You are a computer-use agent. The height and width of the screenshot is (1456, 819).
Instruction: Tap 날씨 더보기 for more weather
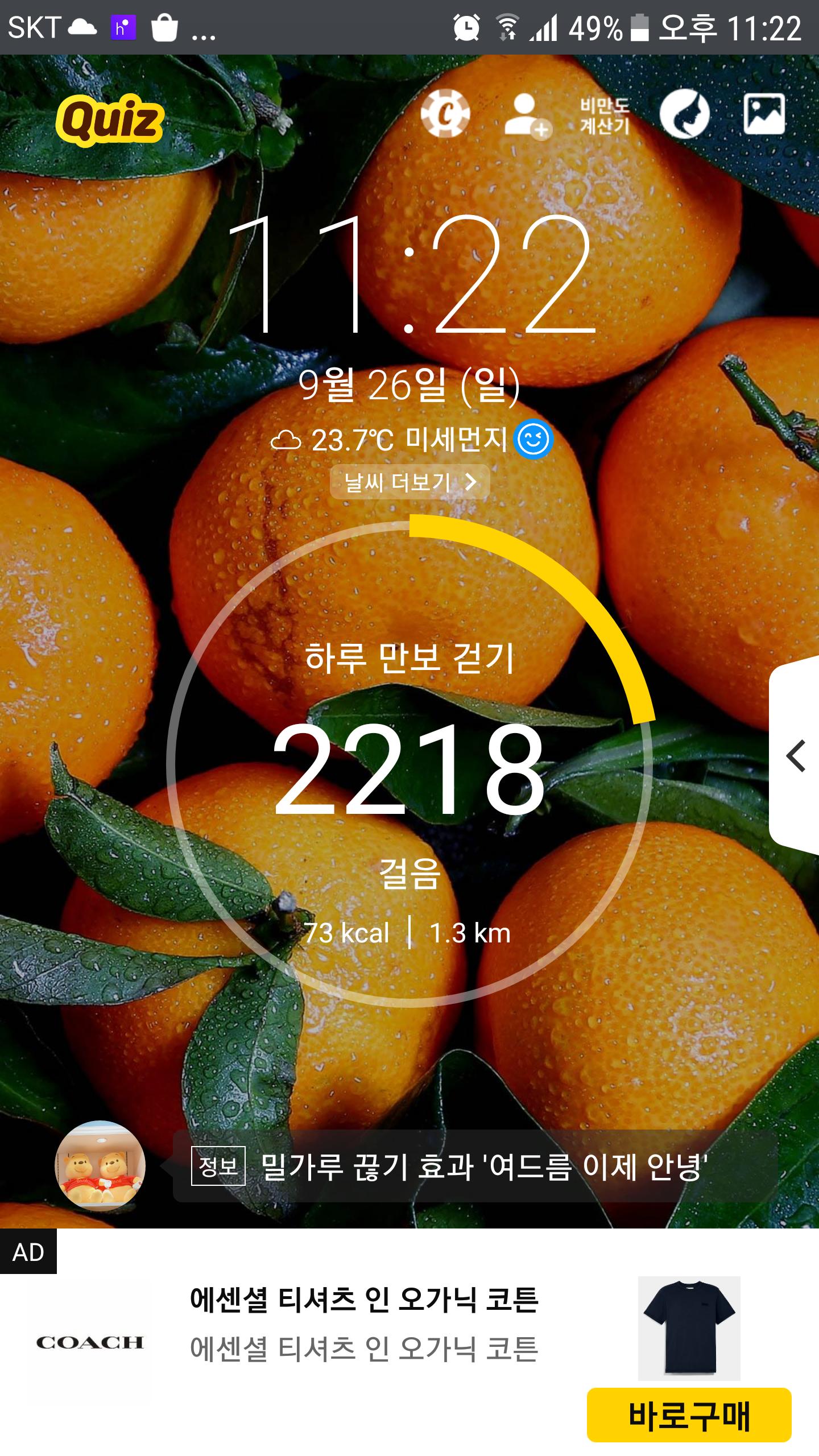pyautogui.click(x=409, y=482)
